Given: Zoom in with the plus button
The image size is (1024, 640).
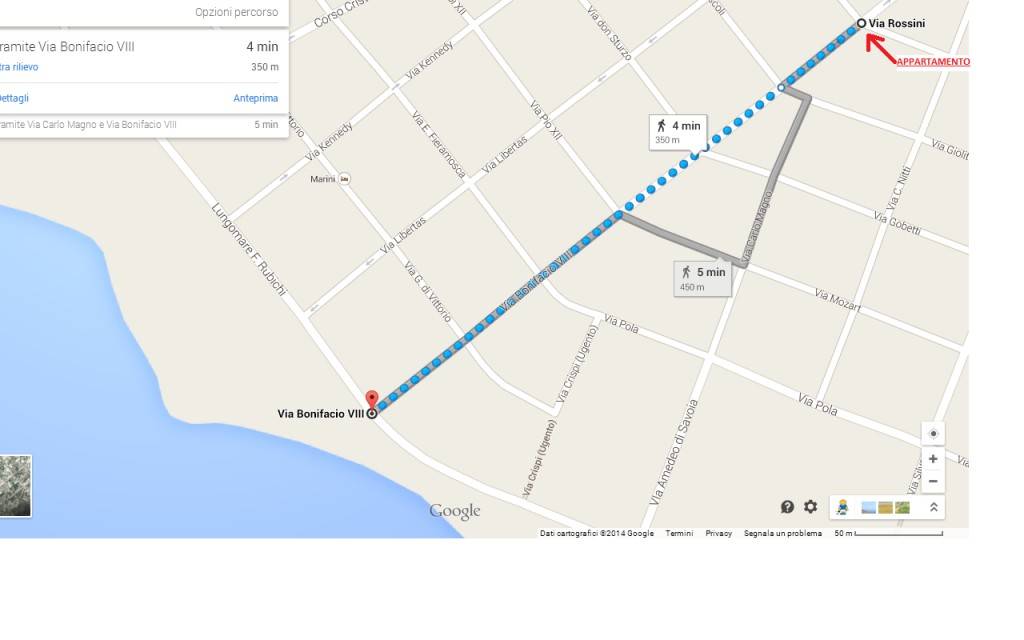Looking at the screenshot, I should tap(933, 459).
